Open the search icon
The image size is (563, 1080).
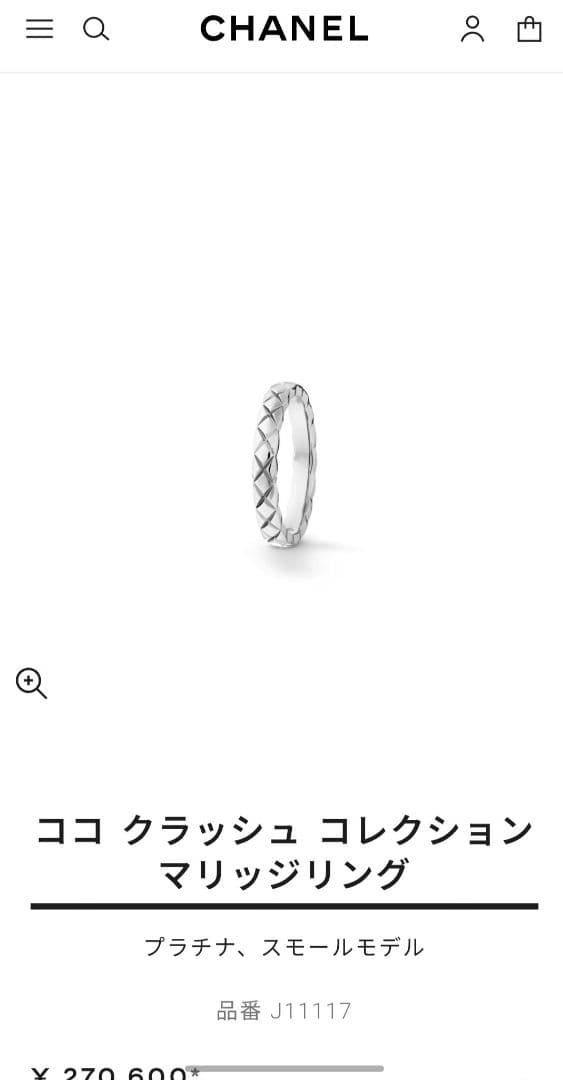(x=96, y=29)
